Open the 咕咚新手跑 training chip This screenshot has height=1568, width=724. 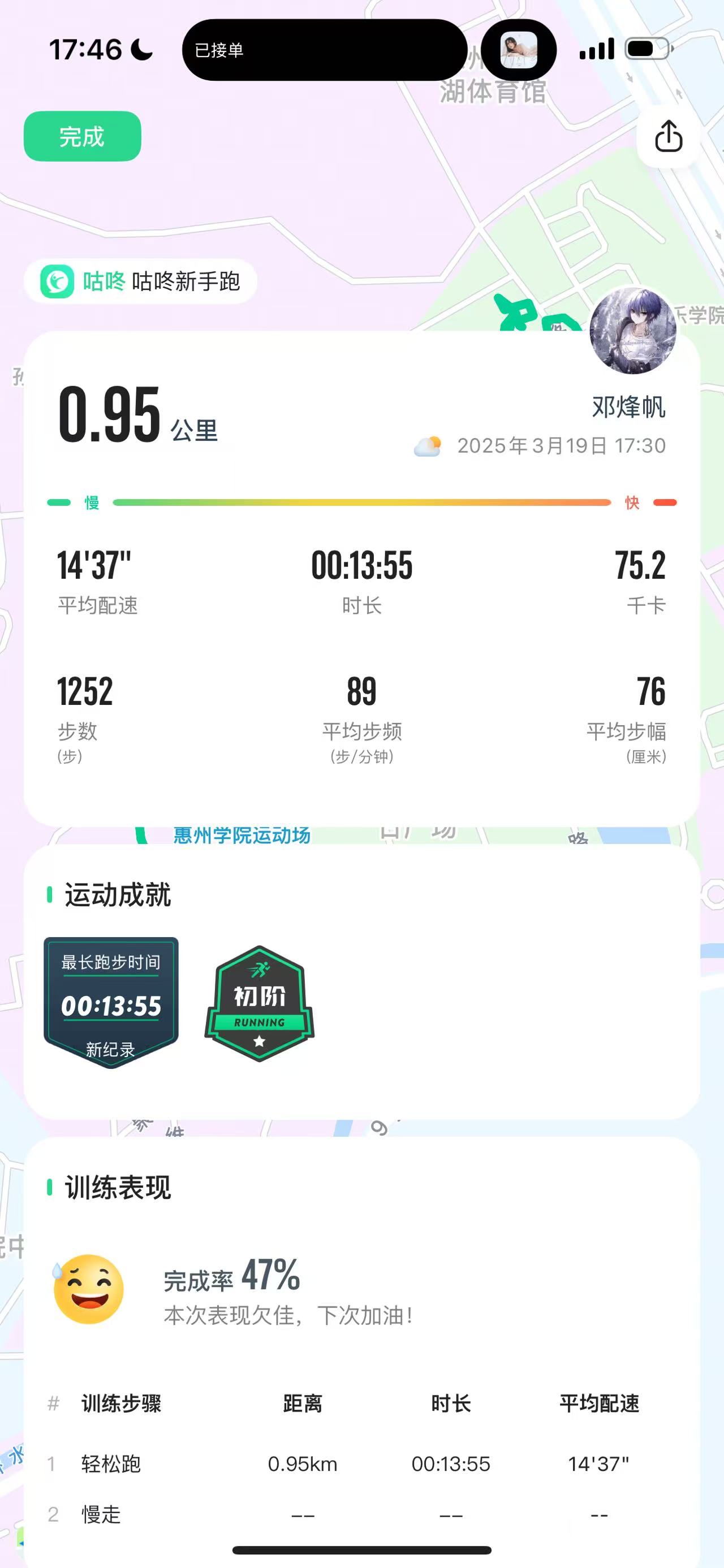tap(141, 281)
